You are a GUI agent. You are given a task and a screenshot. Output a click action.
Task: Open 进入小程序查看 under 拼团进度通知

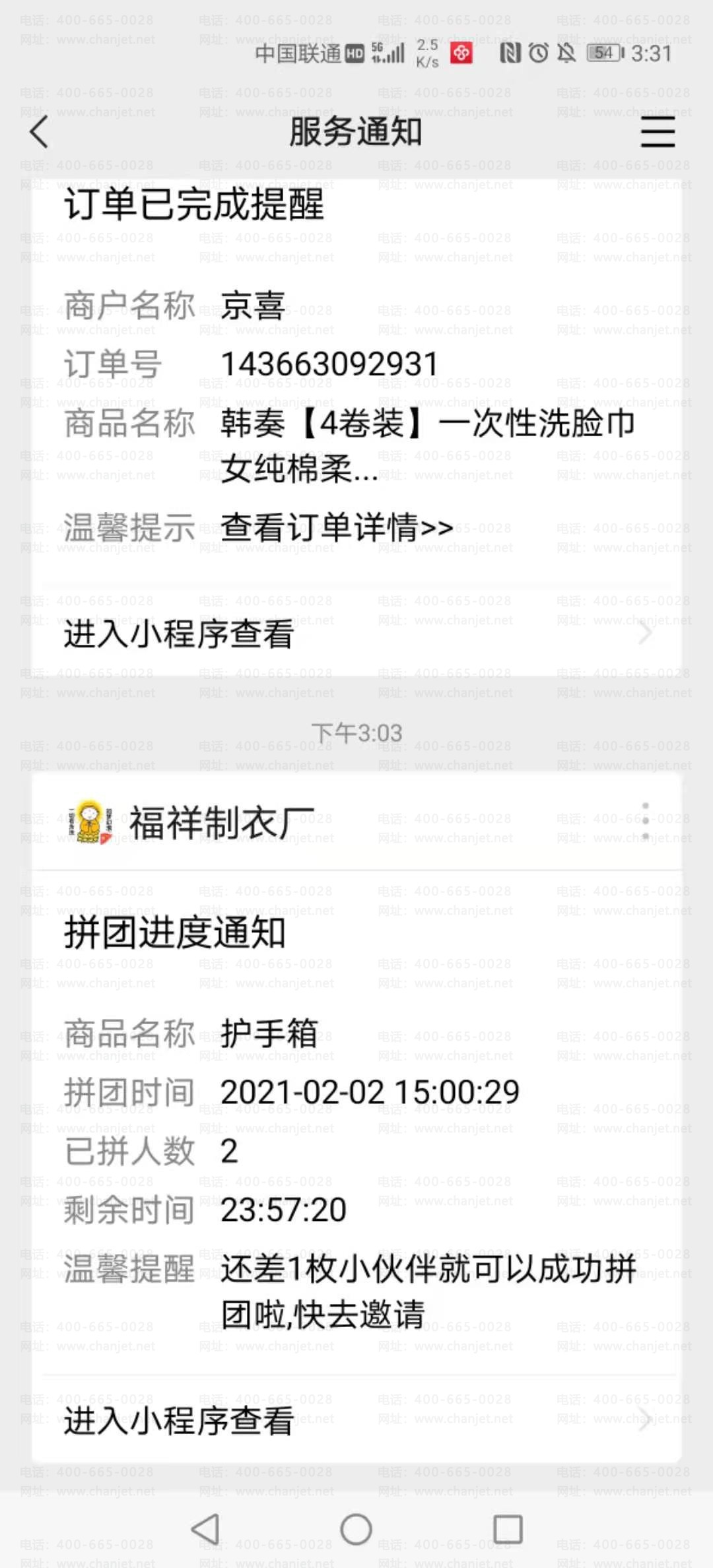pos(356,1421)
